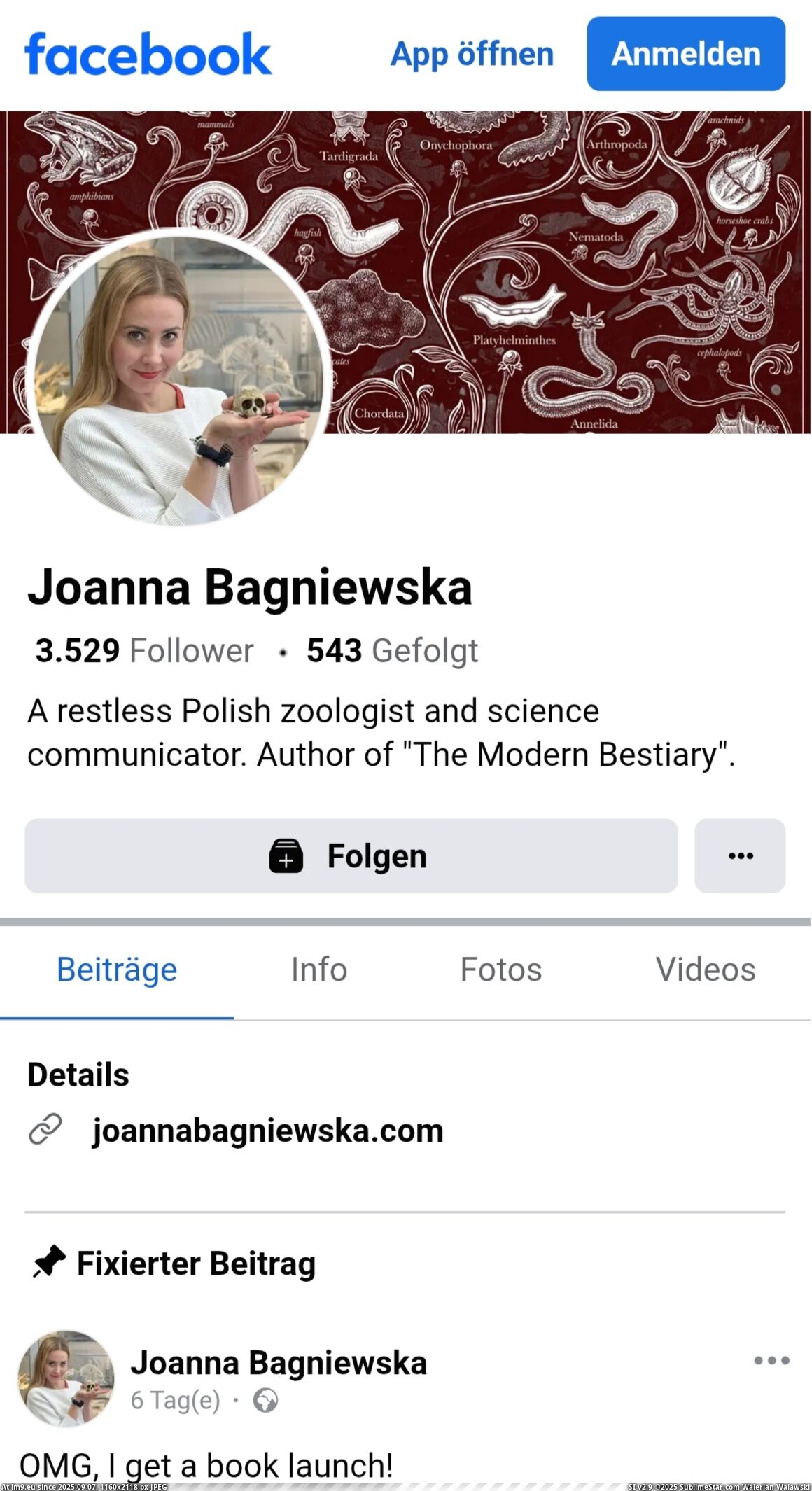Tap the small avatar on the pinned post
This screenshot has height=1491, width=812.
tap(65, 1378)
